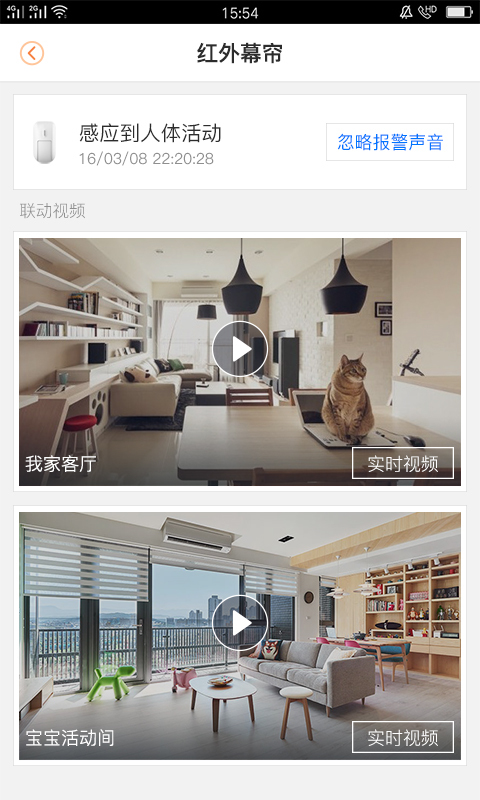Tap 忽略报警声音 to ignore alarm sound
The width and height of the screenshot is (480, 800).
tap(390, 142)
